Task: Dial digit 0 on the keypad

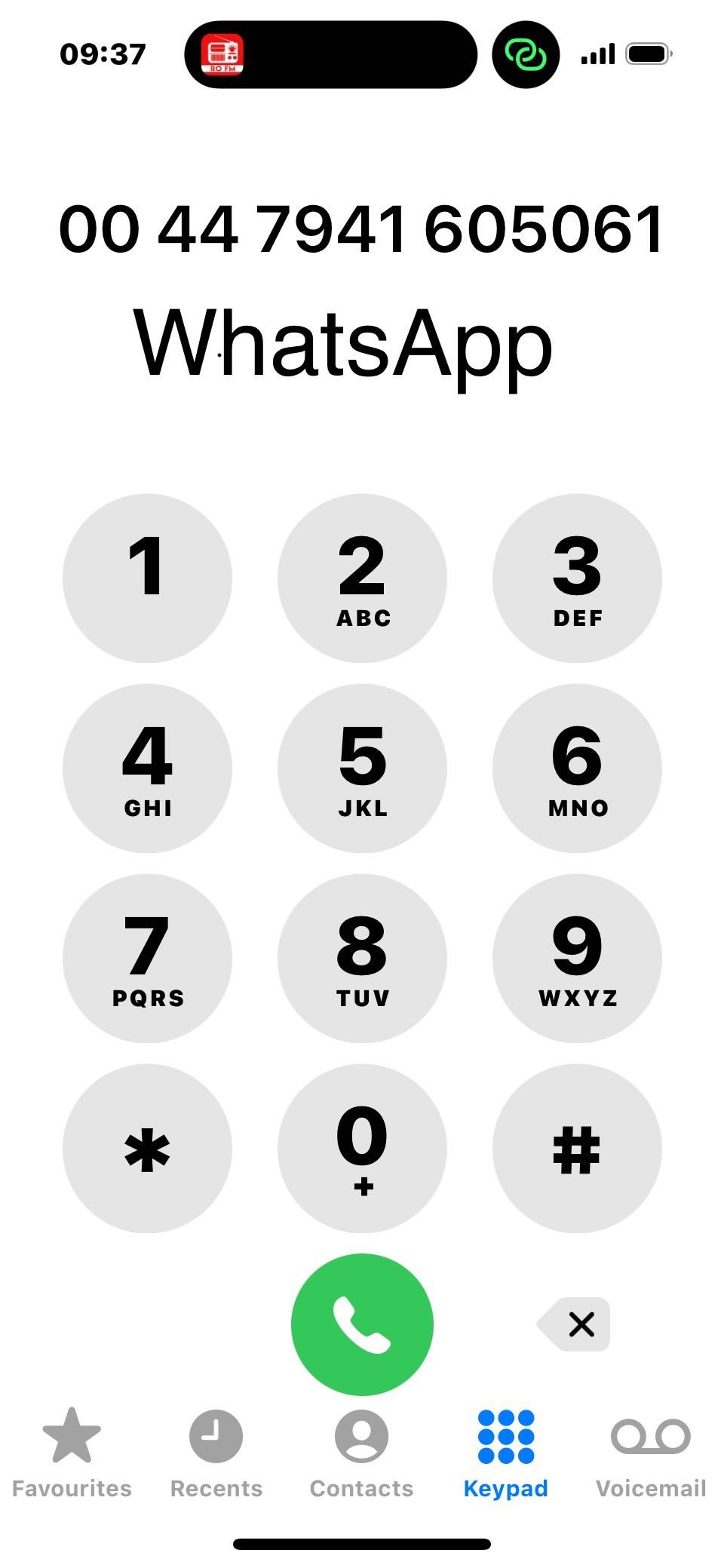Action: pos(362,1149)
